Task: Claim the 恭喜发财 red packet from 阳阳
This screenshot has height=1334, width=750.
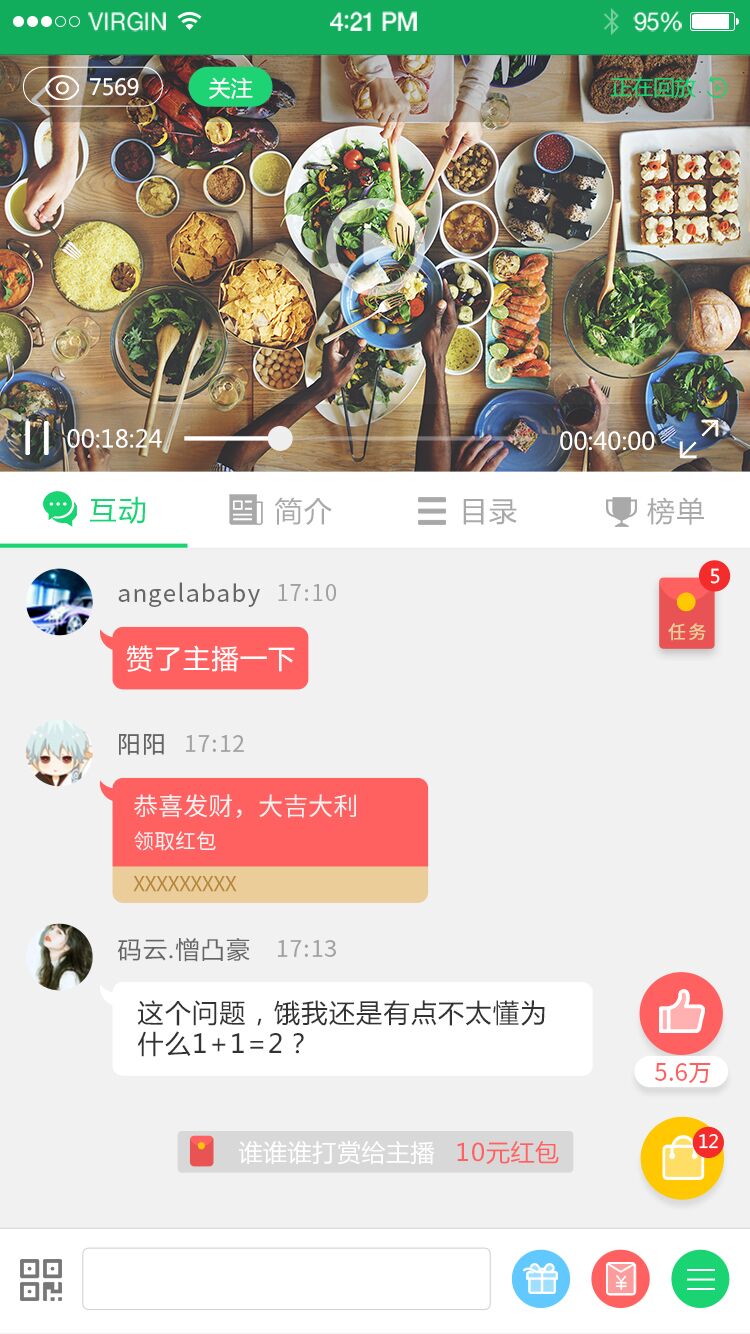Action: click(270, 822)
